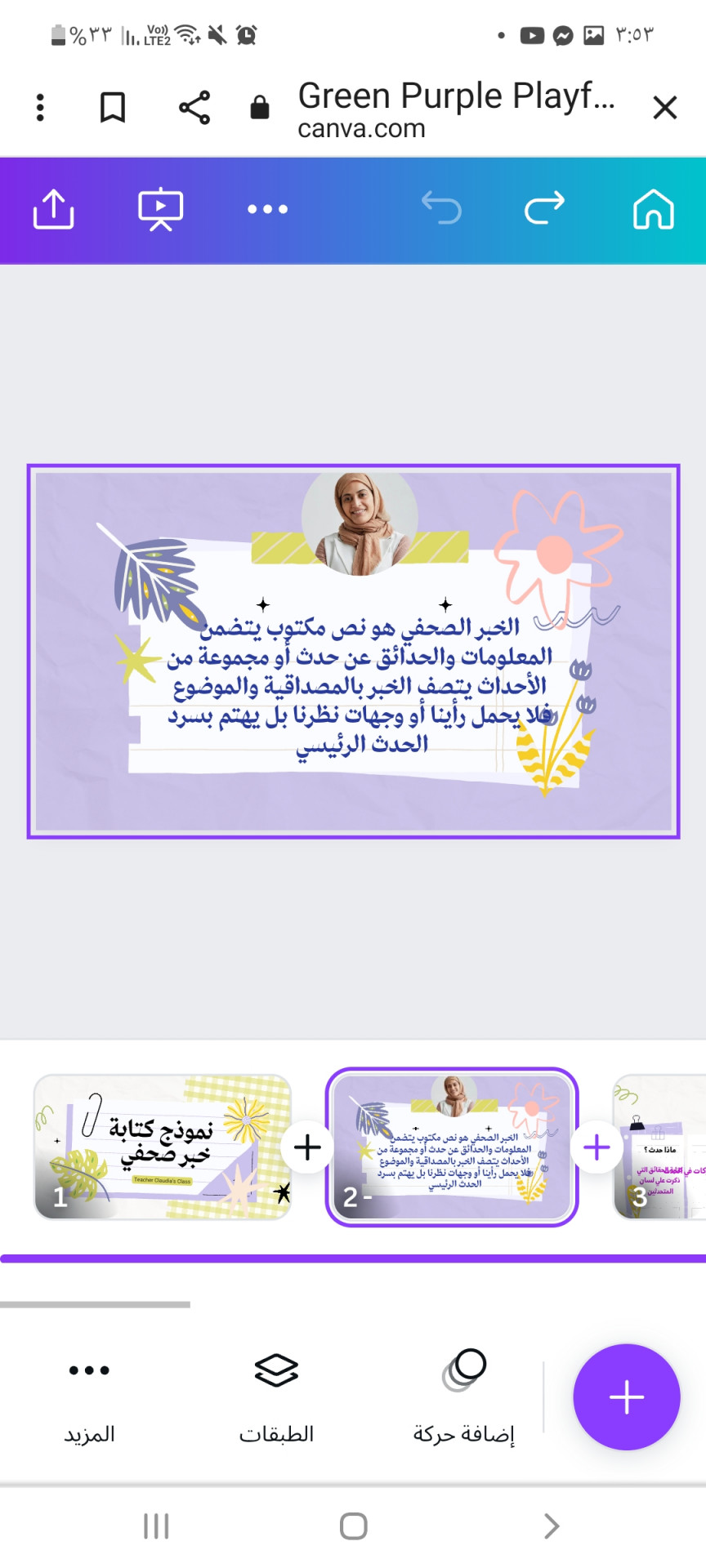Open the browser three-dot menu

click(x=40, y=107)
